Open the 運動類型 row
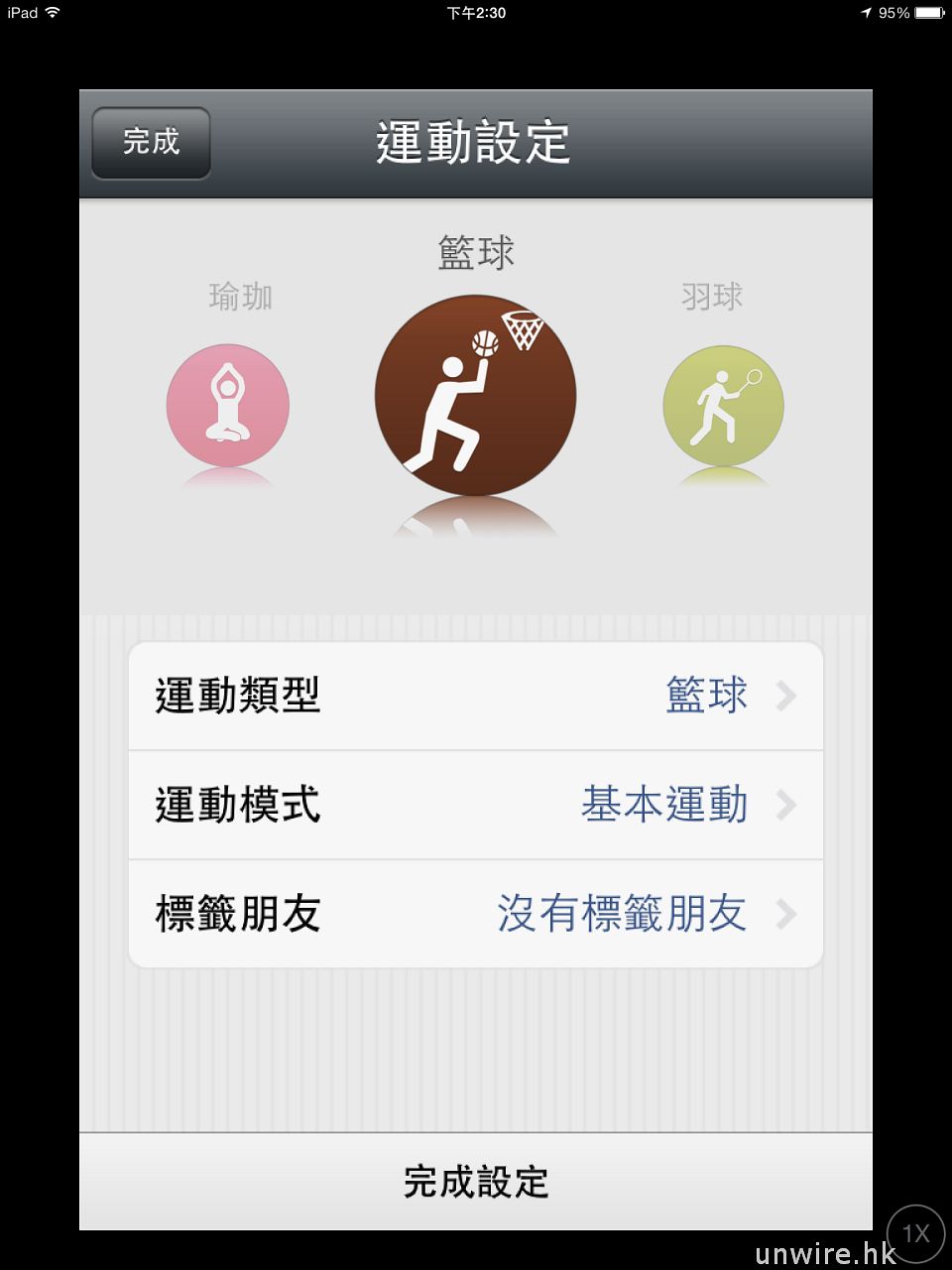The width and height of the screenshot is (952, 1270). coord(476,696)
